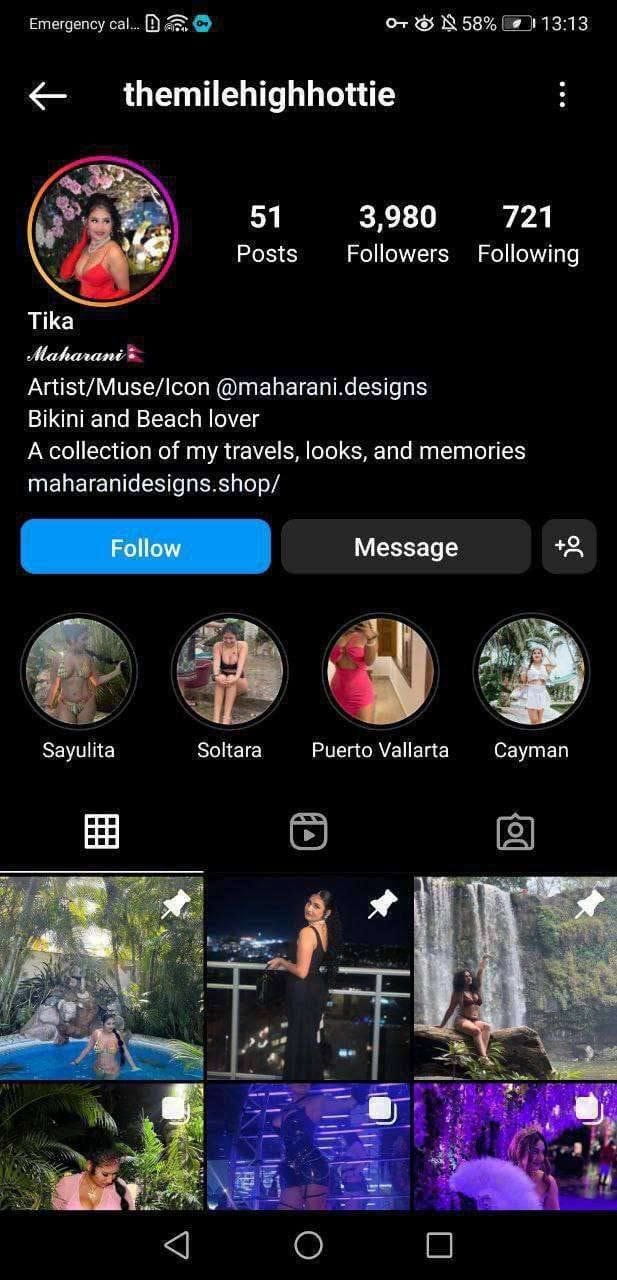Switch to the Reels tab
This screenshot has height=1280, width=617.
308,832
